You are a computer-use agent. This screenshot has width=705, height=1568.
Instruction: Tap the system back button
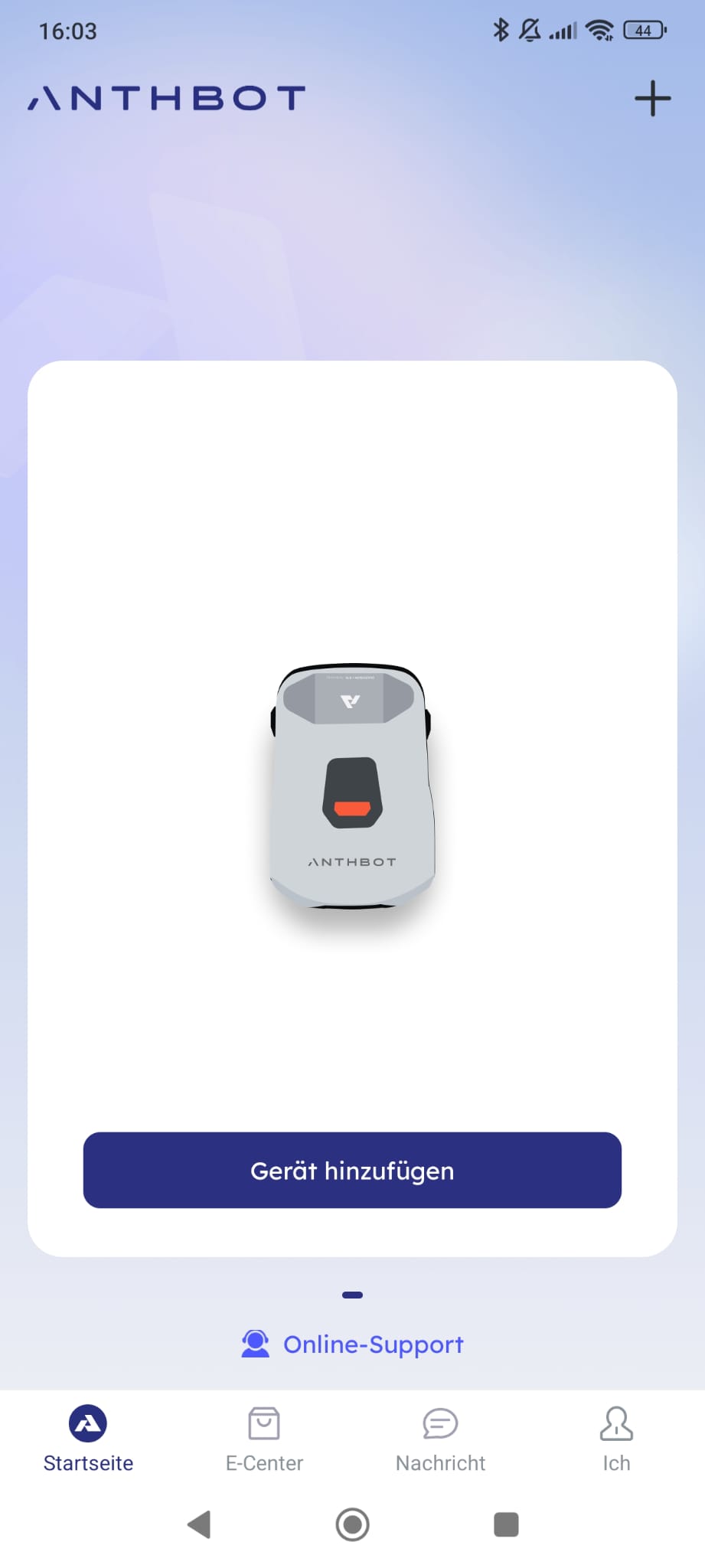pos(199,1524)
